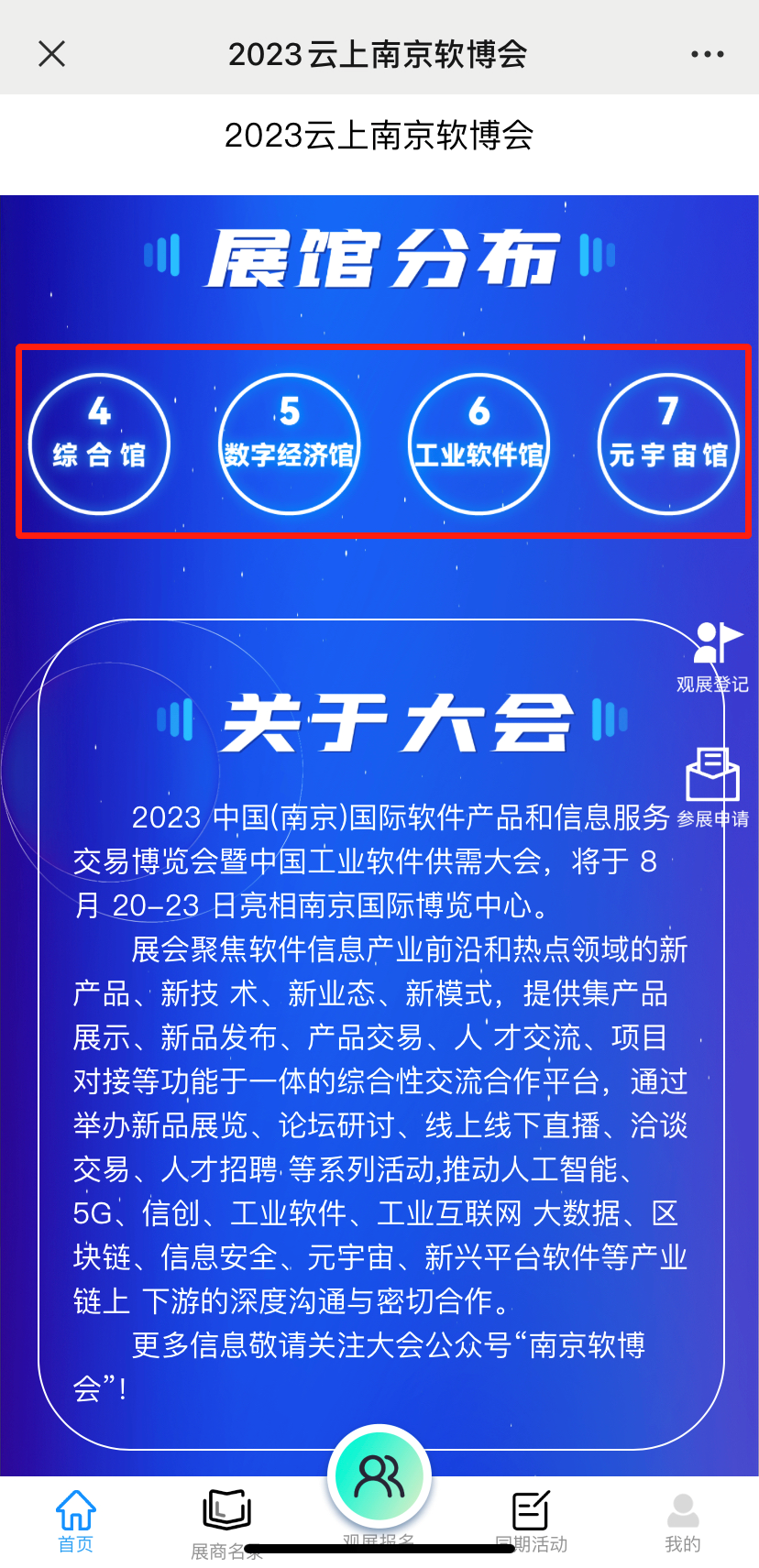This screenshot has height=1568, width=759.
Task: Close the mini-program with the X
Action: (52, 53)
